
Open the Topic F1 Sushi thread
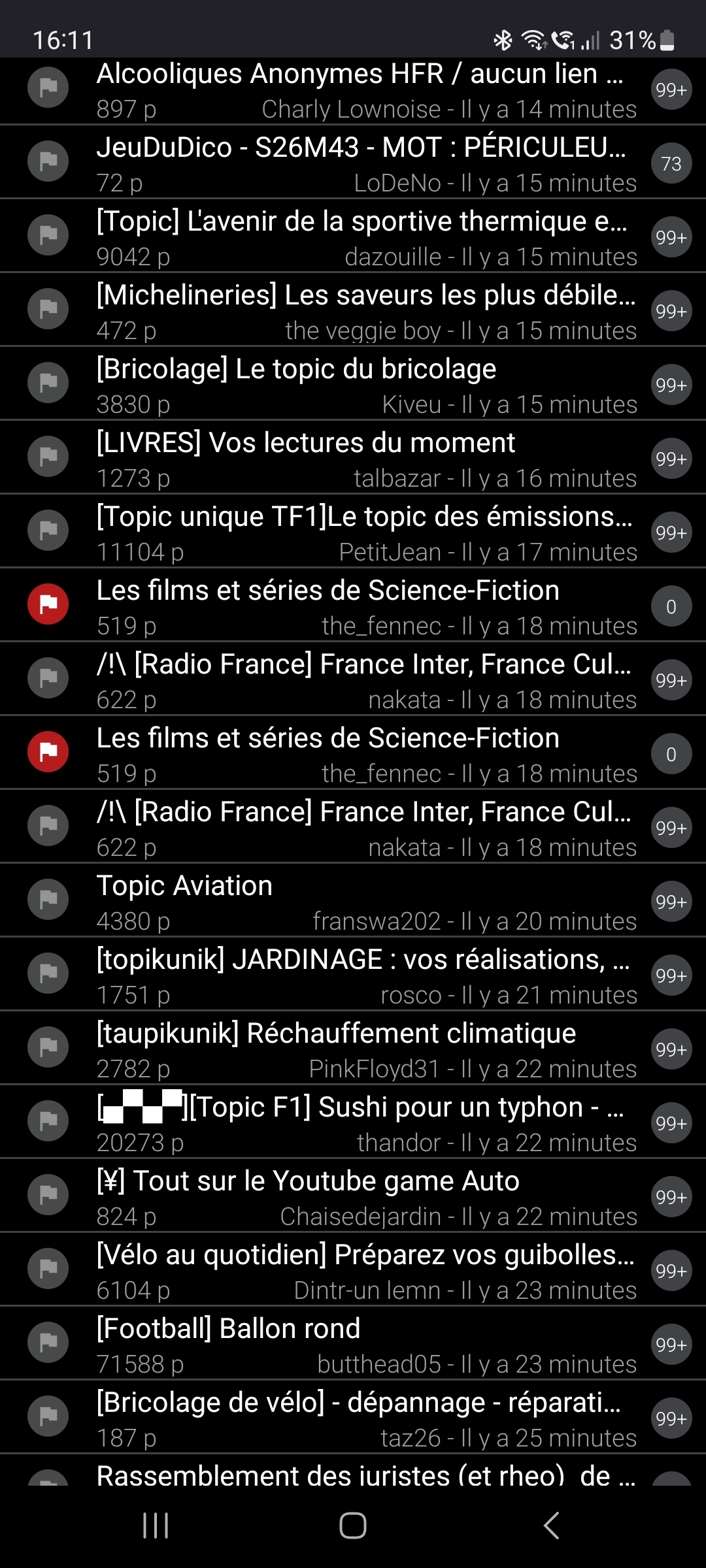pyautogui.click(x=360, y=1108)
